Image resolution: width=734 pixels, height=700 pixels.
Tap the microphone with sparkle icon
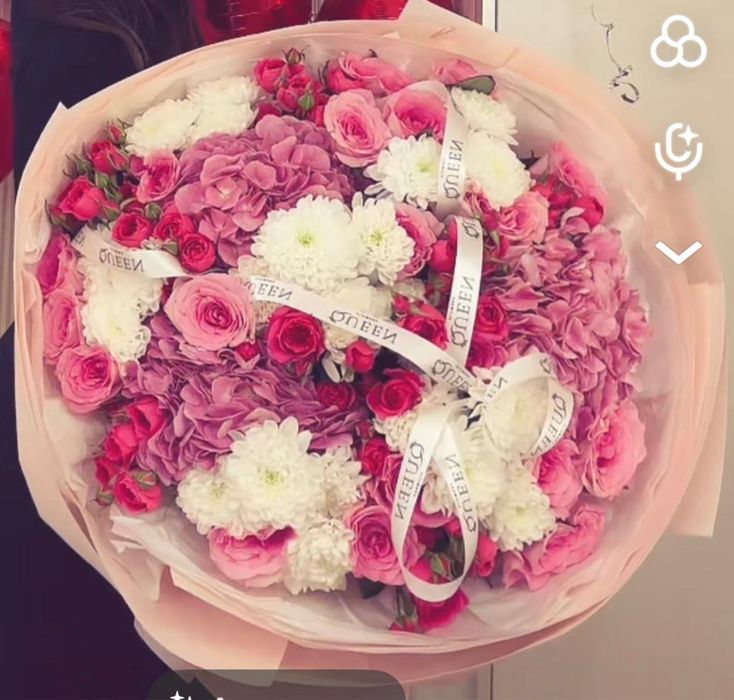(678, 152)
